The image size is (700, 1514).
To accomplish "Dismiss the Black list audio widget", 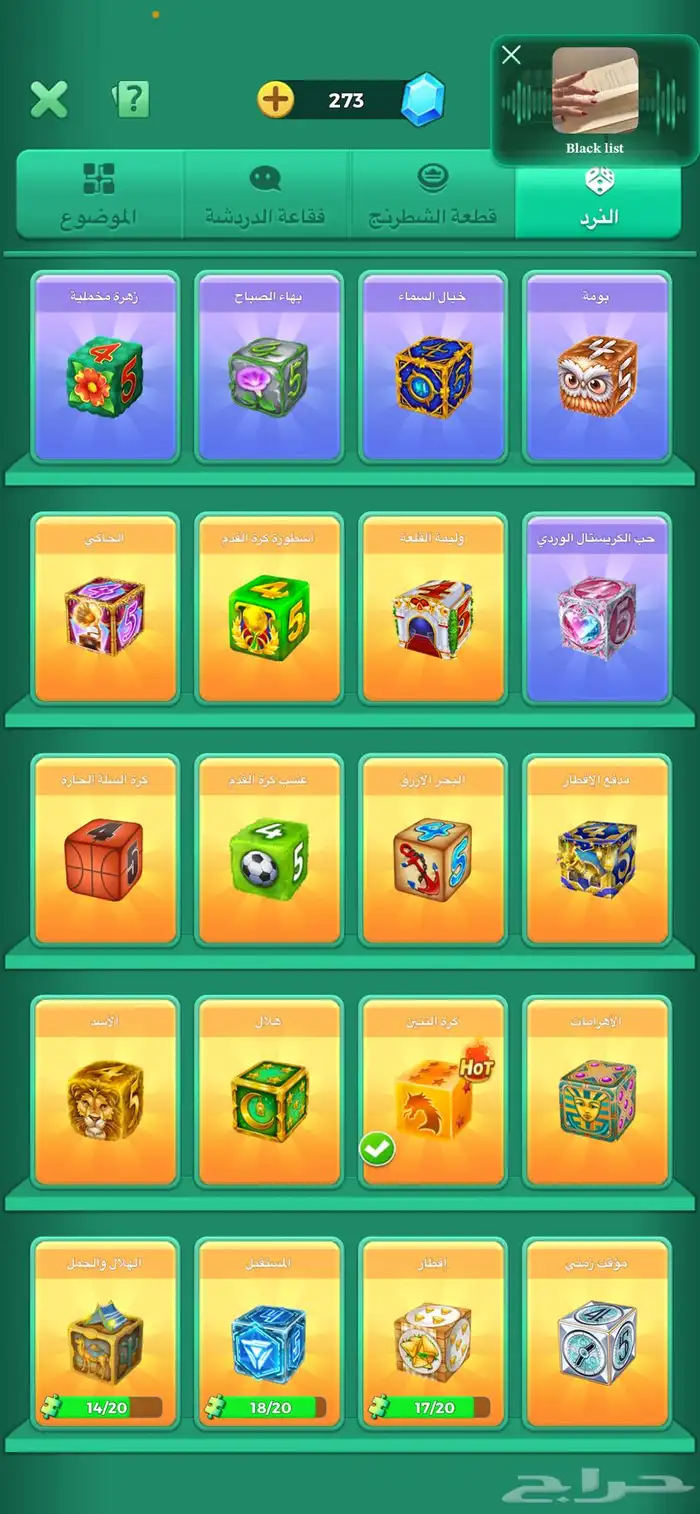I will click(511, 55).
